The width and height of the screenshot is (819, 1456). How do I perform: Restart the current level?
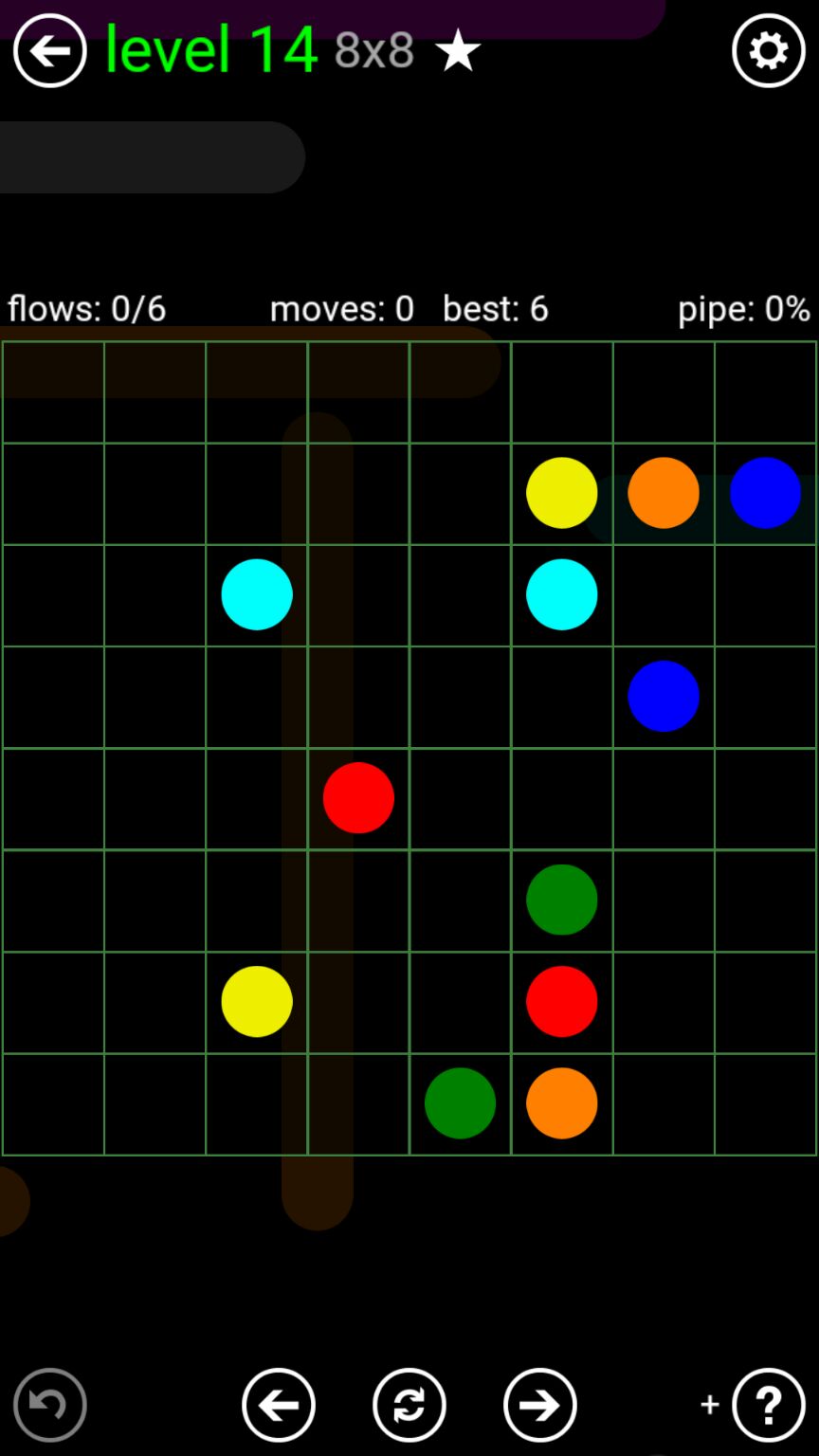tap(409, 1404)
